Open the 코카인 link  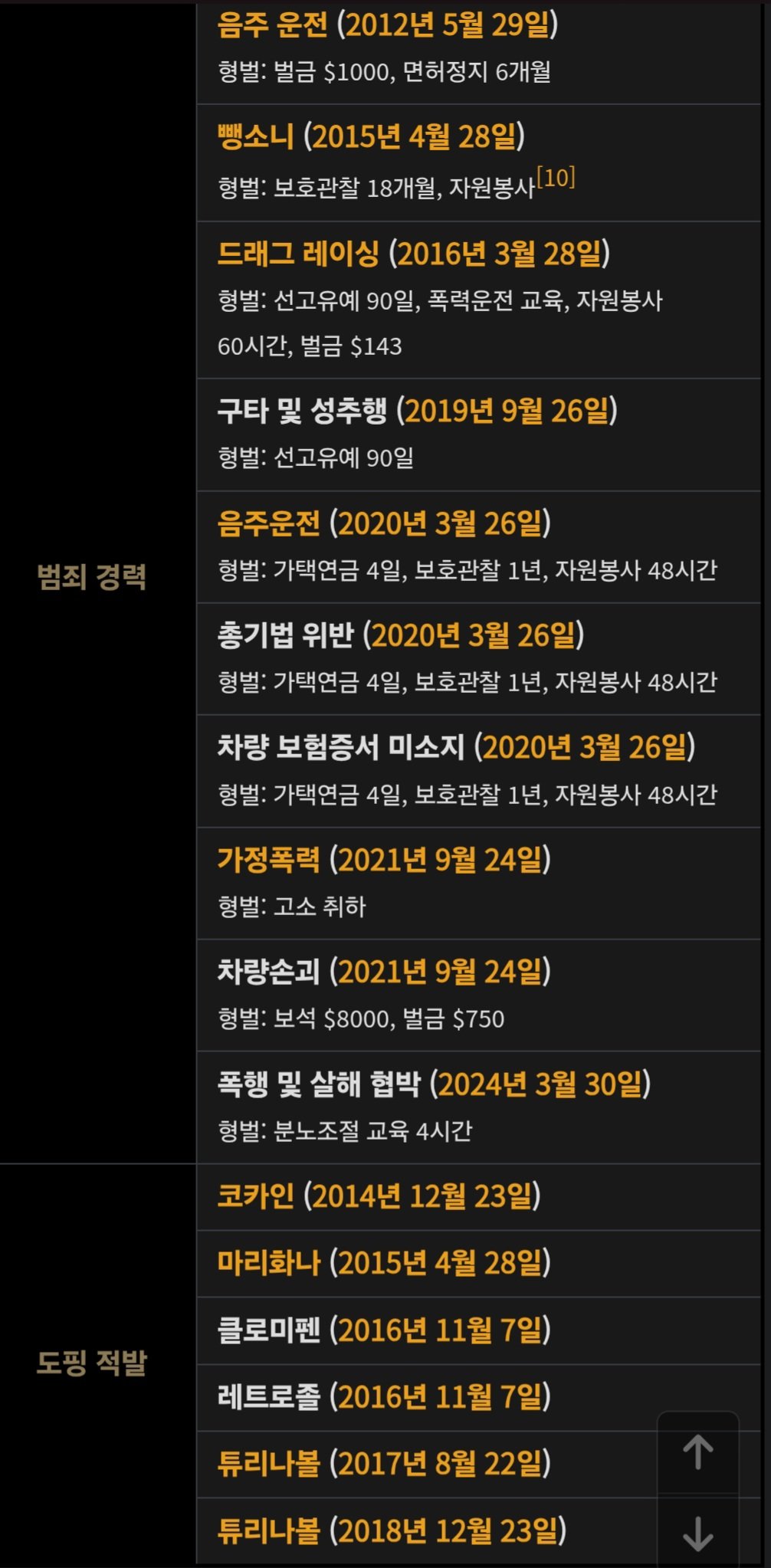click(x=255, y=1196)
